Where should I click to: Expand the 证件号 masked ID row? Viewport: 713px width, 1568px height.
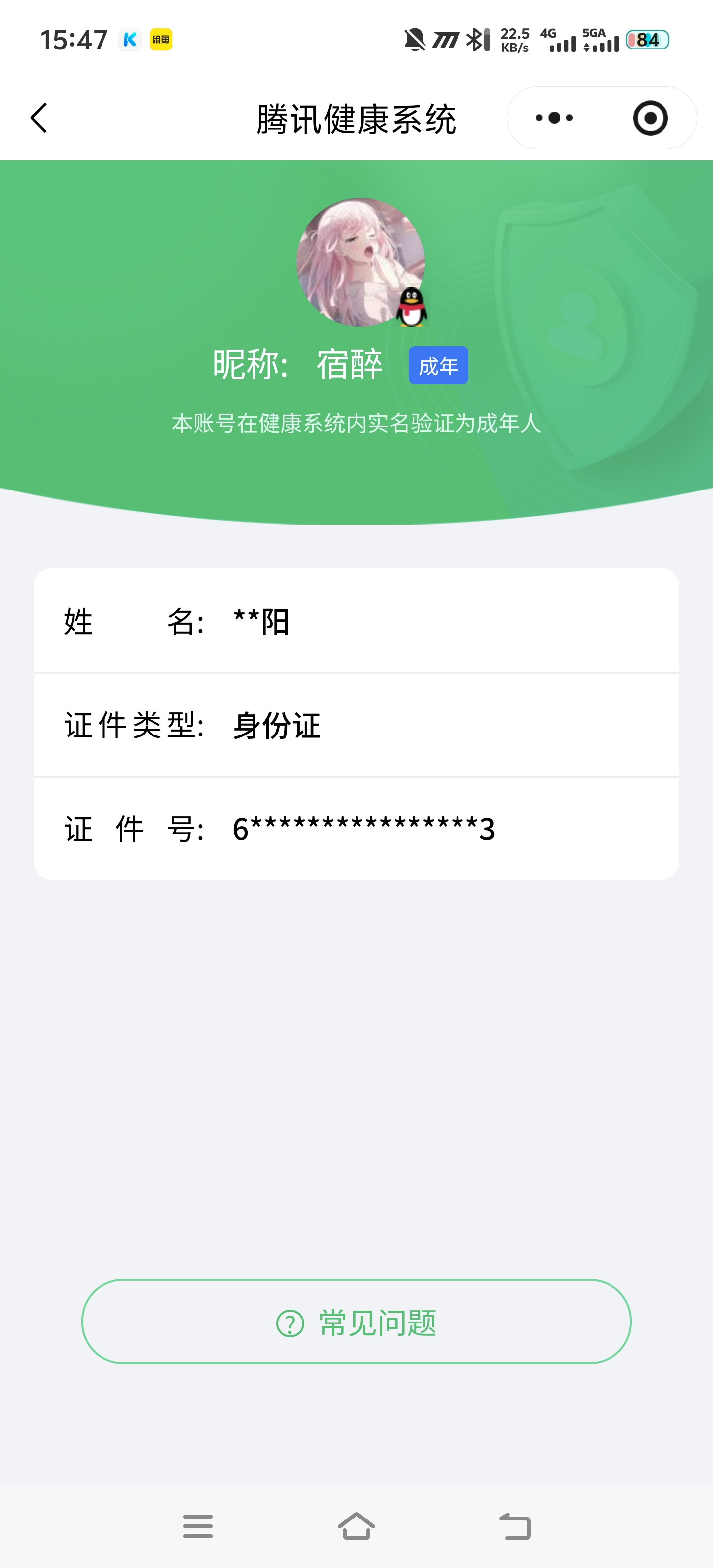click(356, 828)
